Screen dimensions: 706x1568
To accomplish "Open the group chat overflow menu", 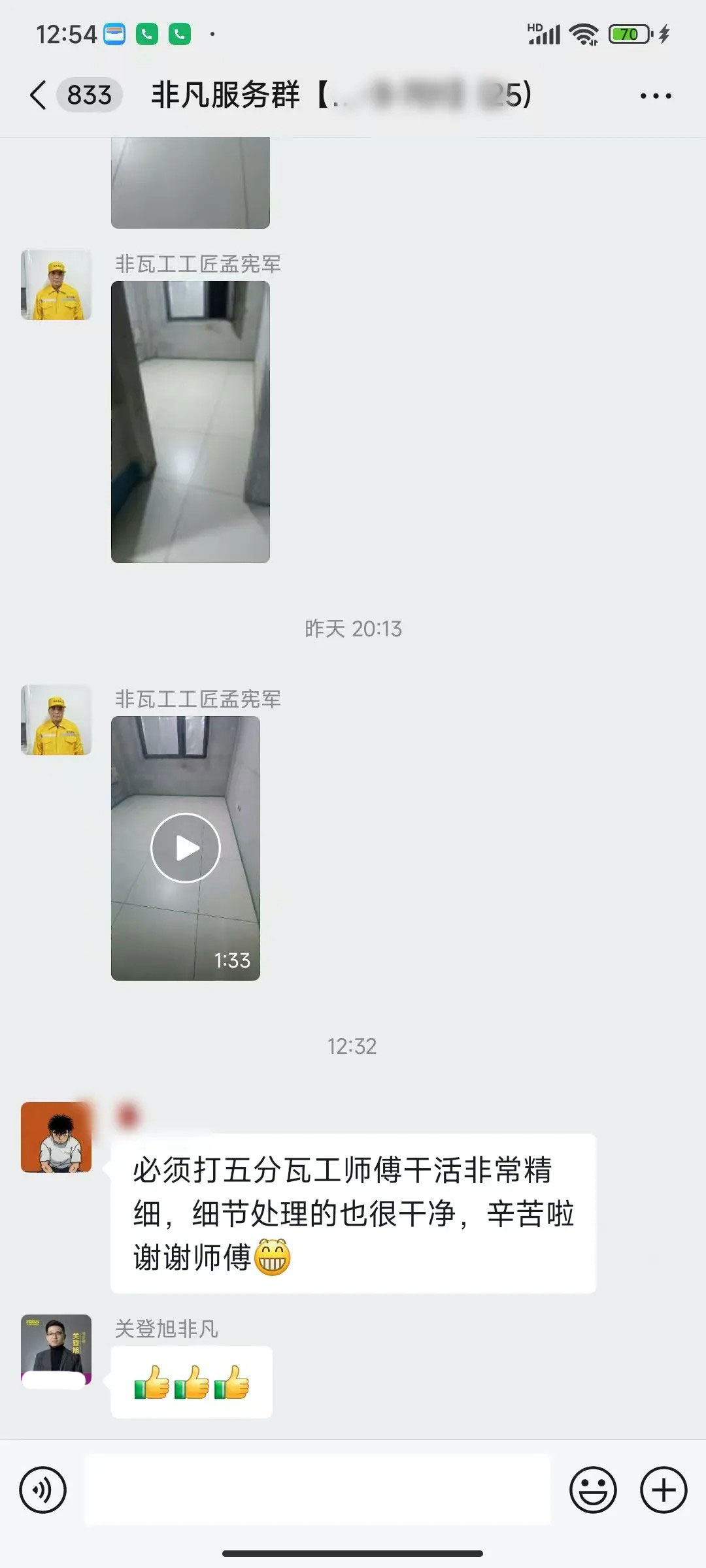I will [655, 96].
